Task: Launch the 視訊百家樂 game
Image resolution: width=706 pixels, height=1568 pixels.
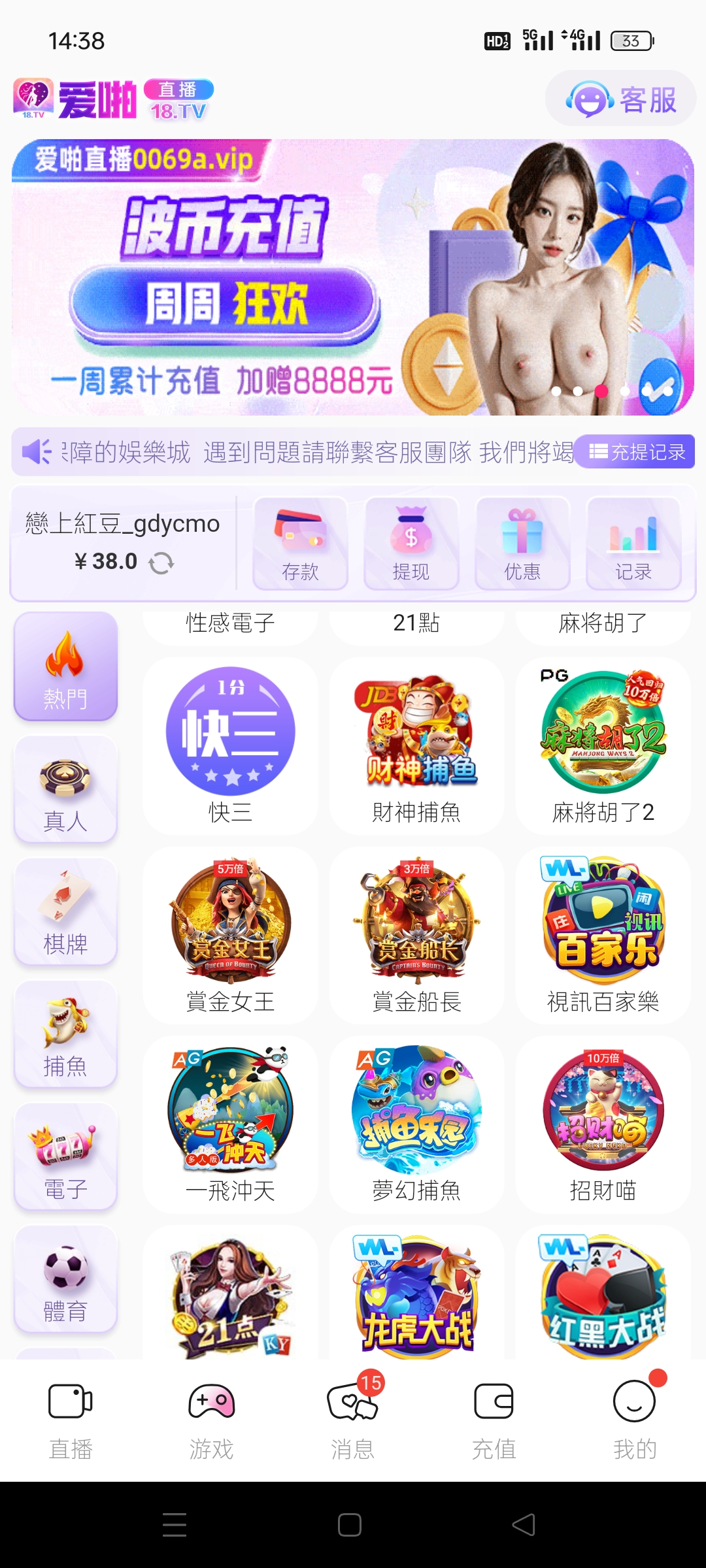Action: pyautogui.click(x=603, y=935)
